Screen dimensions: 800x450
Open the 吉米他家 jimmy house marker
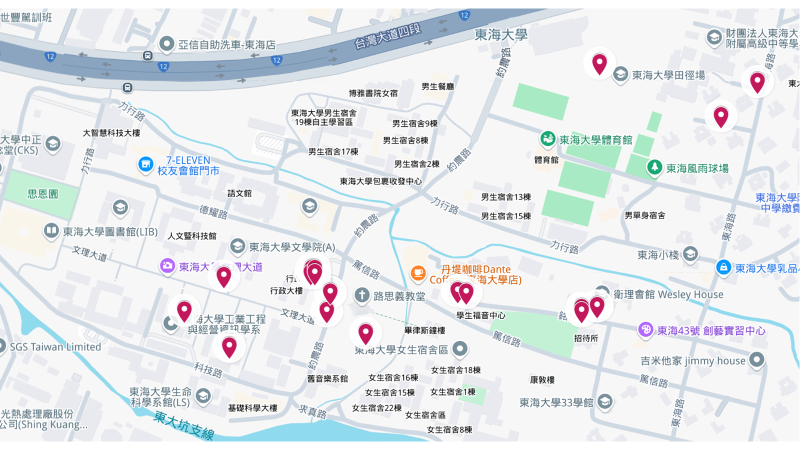pyautogui.click(x=757, y=360)
